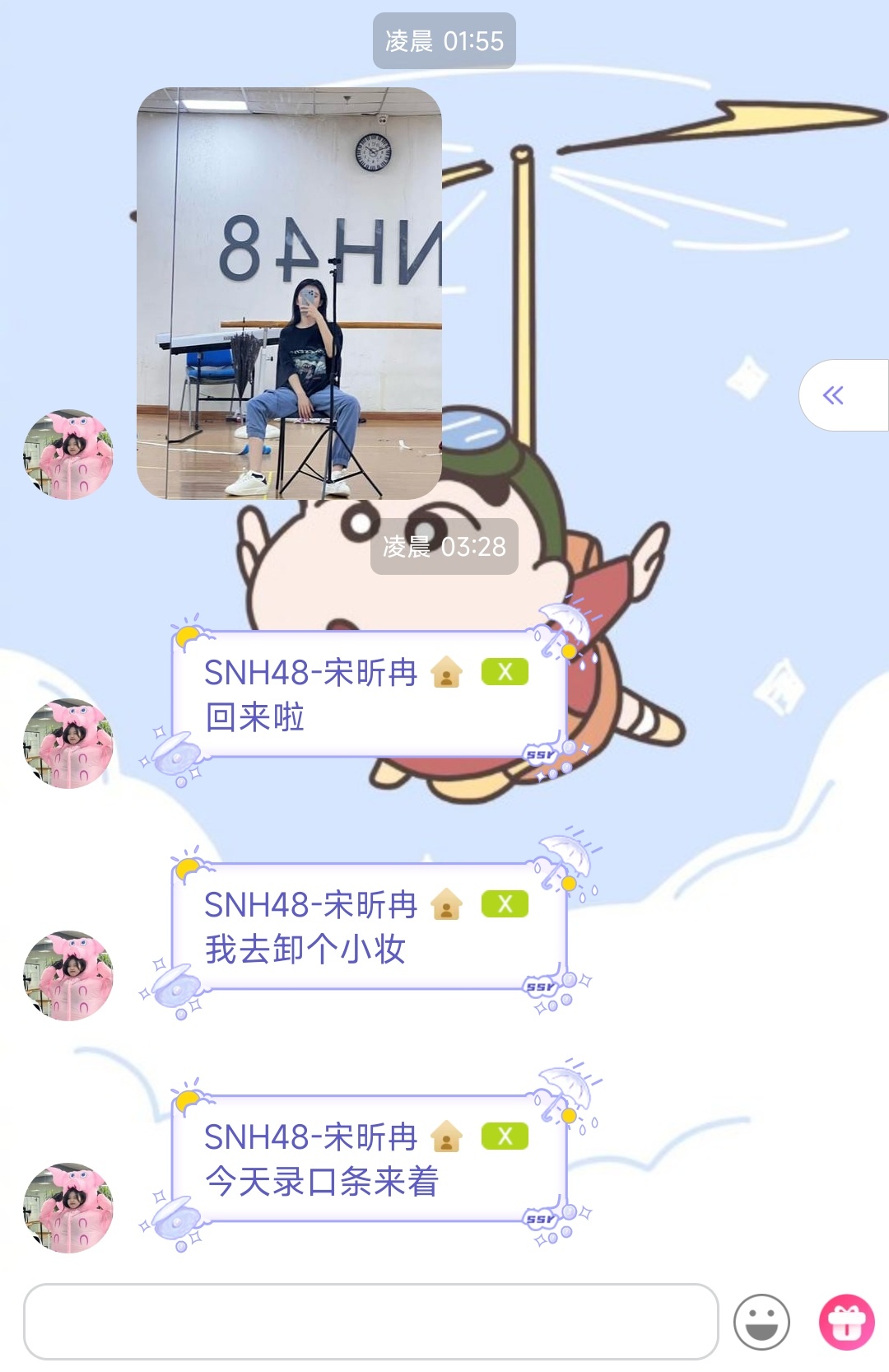Focus the message input field
This screenshot has width=889, height=1372.
click(370, 1321)
